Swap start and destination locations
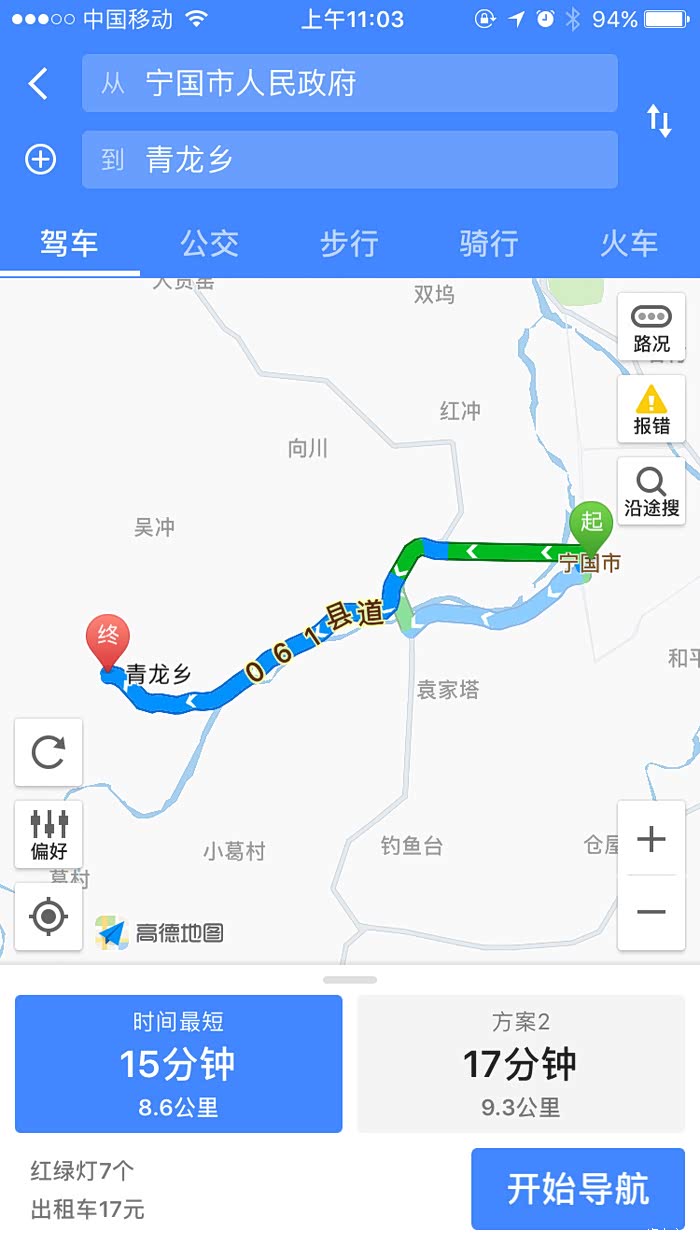The height and width of the screenshot is (1245, 700). point(659,121)
